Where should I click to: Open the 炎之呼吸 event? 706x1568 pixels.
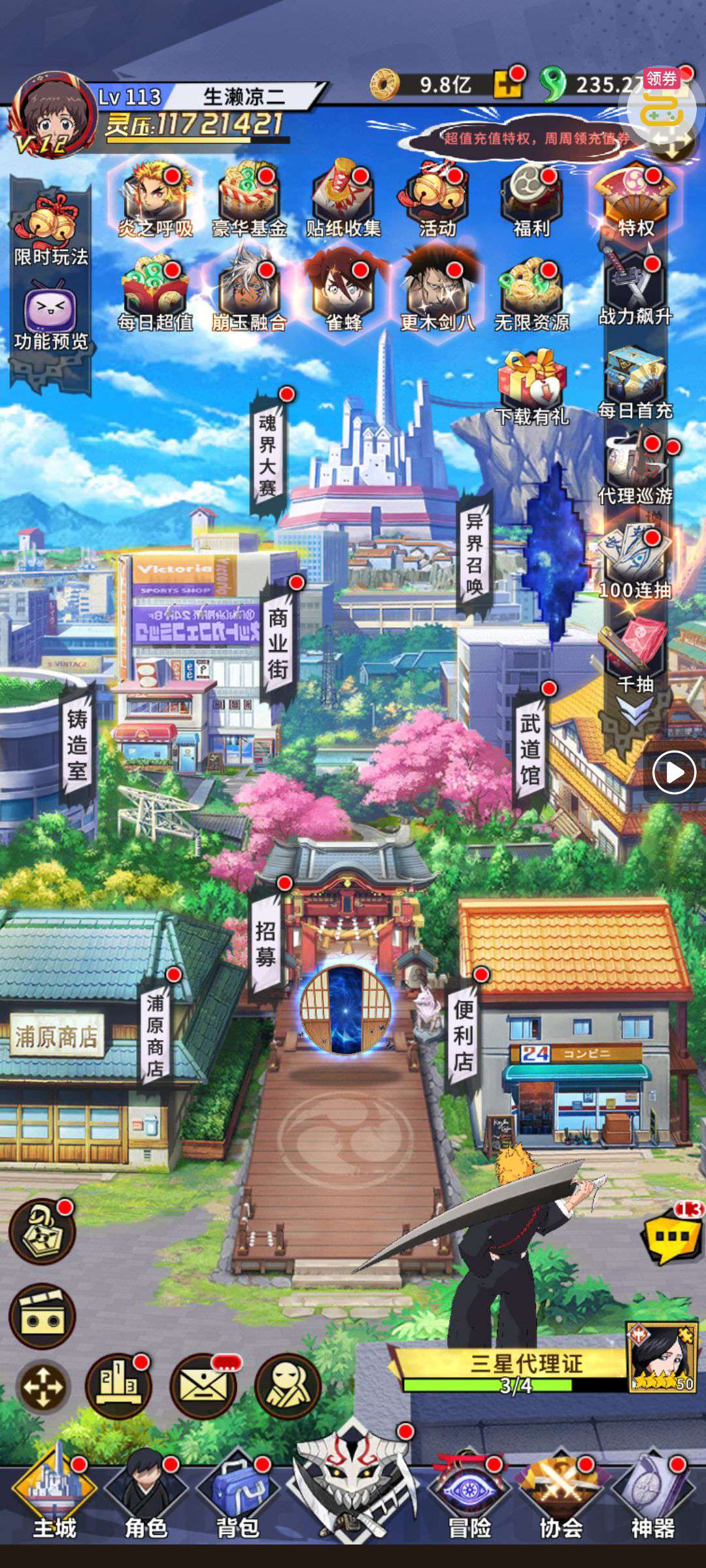[x=155, y=199]
